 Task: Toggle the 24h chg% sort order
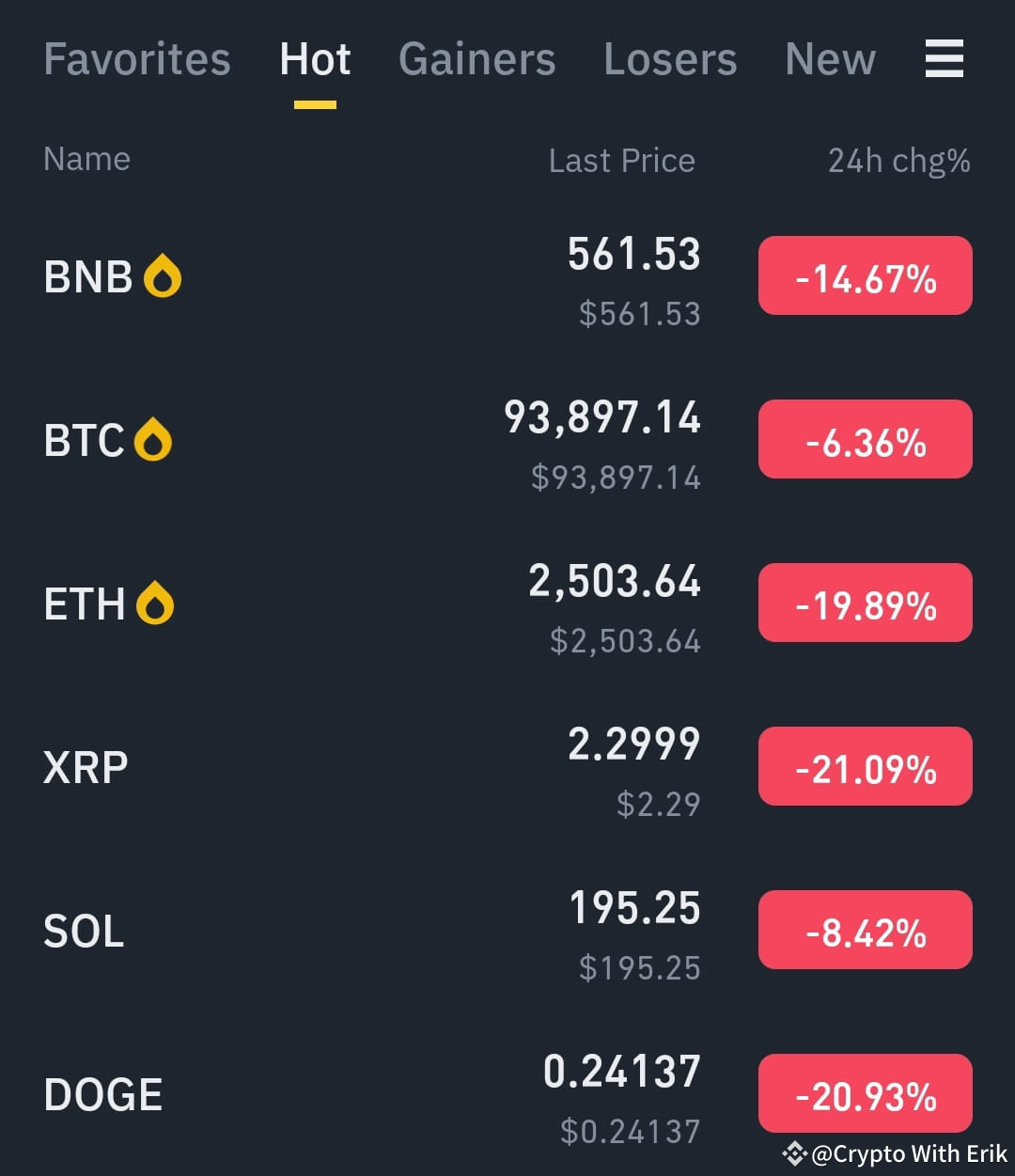coord(898,161)
